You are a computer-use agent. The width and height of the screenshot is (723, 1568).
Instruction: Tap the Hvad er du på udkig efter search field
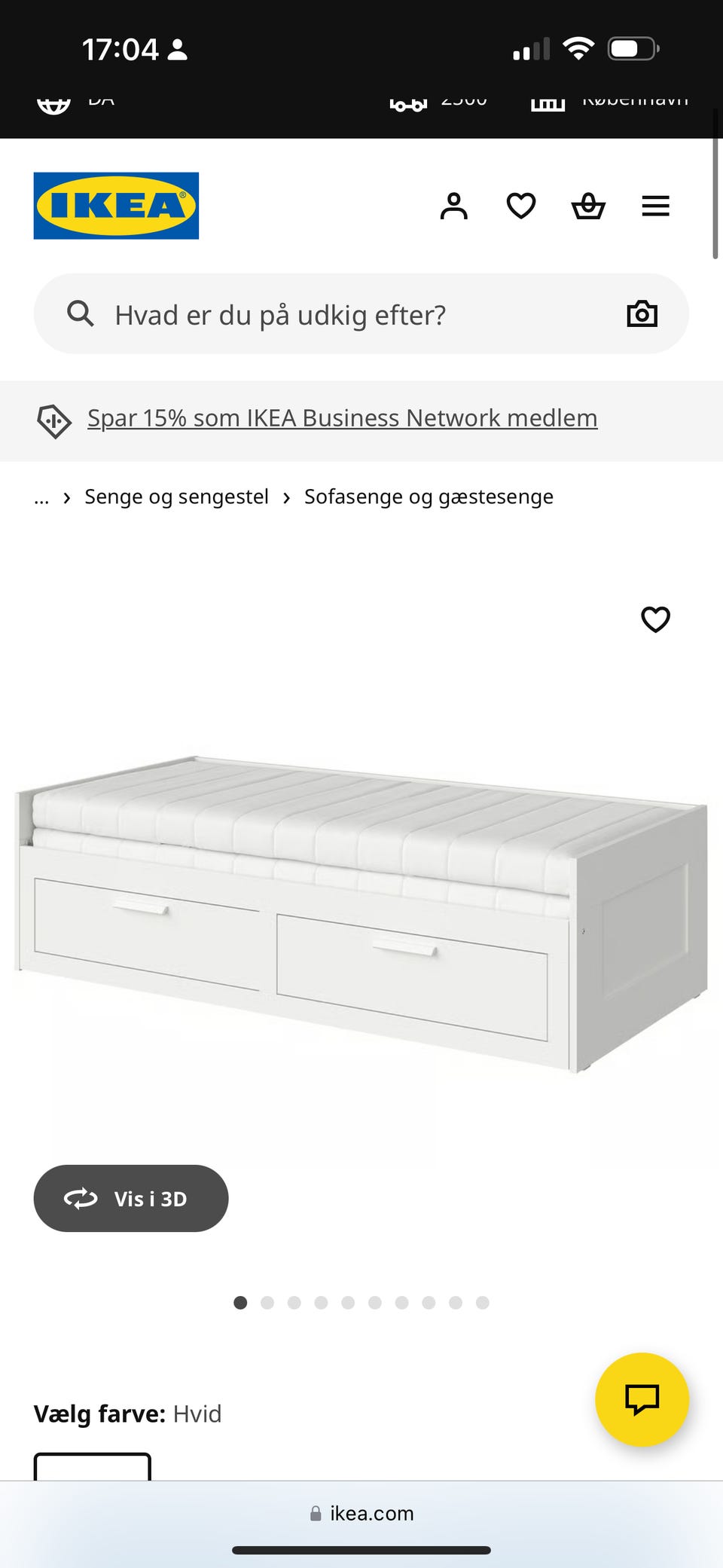(x=301, y=313)
